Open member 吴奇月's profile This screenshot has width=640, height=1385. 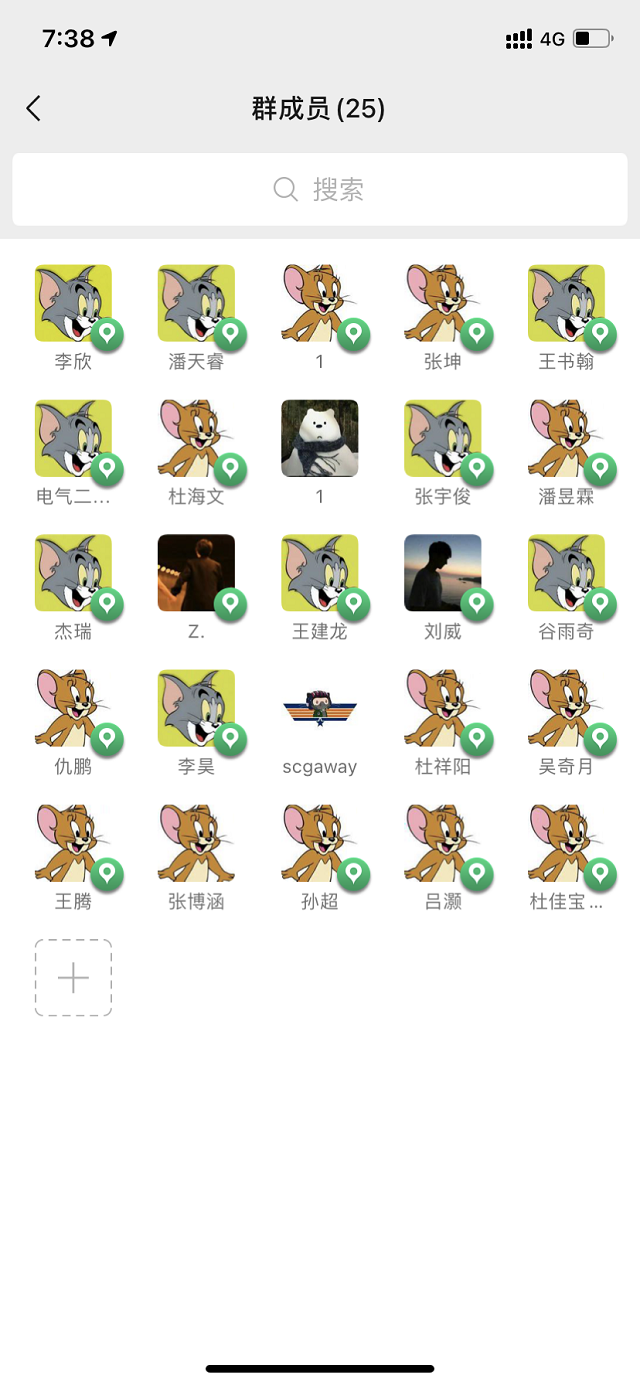tap(566, 708)
